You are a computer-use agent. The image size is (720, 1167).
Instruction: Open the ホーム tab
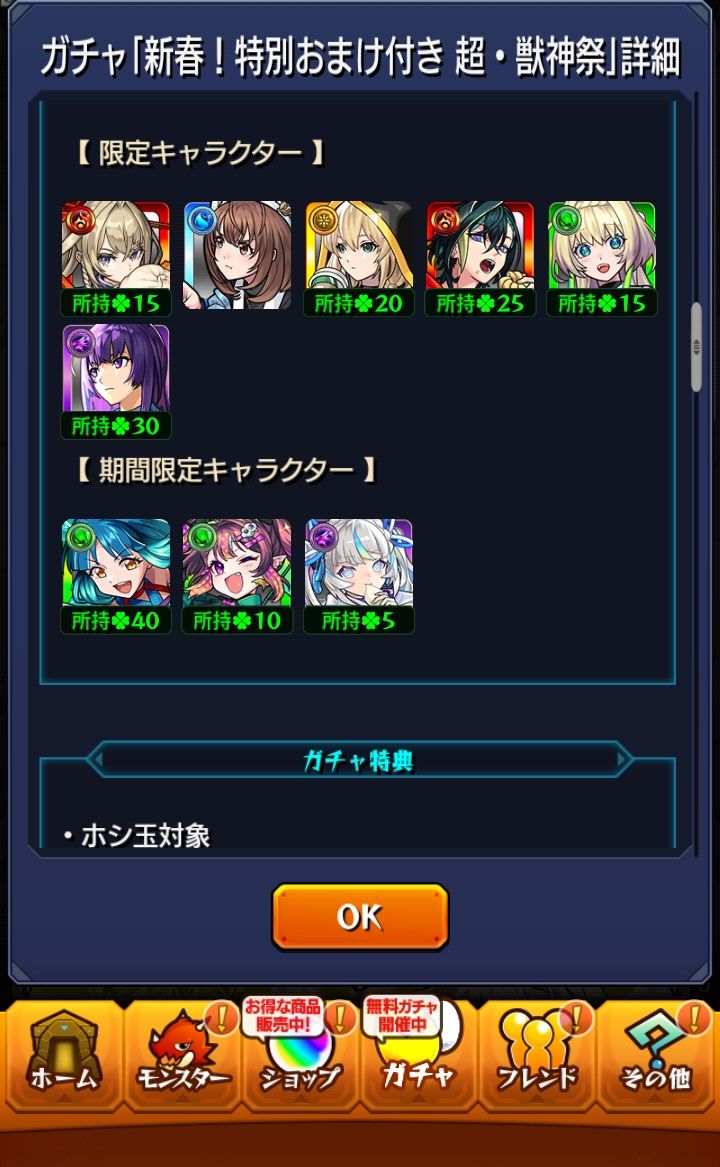point(63,1057)
